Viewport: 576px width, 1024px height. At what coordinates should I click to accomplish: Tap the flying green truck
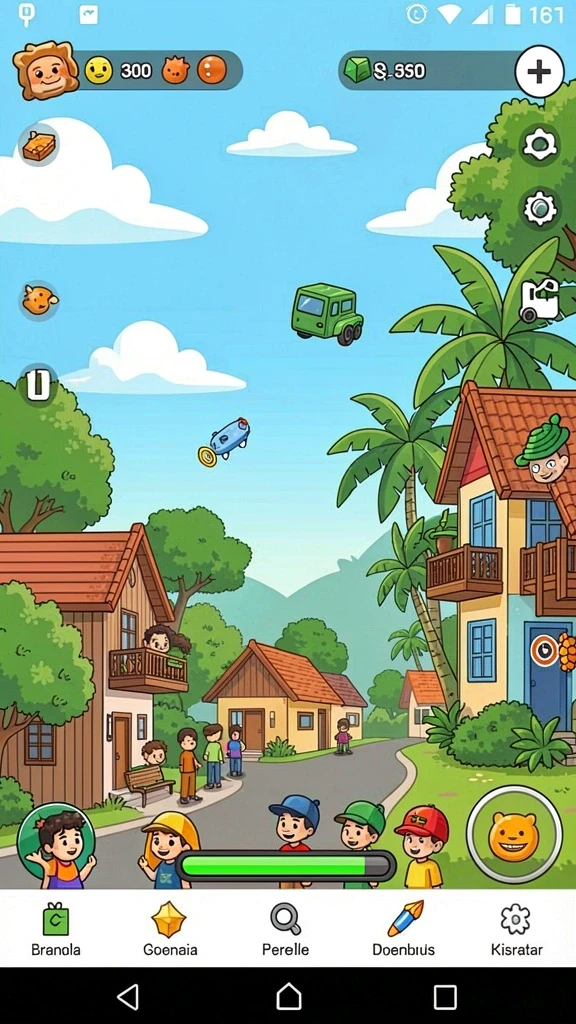pos(327,313)
